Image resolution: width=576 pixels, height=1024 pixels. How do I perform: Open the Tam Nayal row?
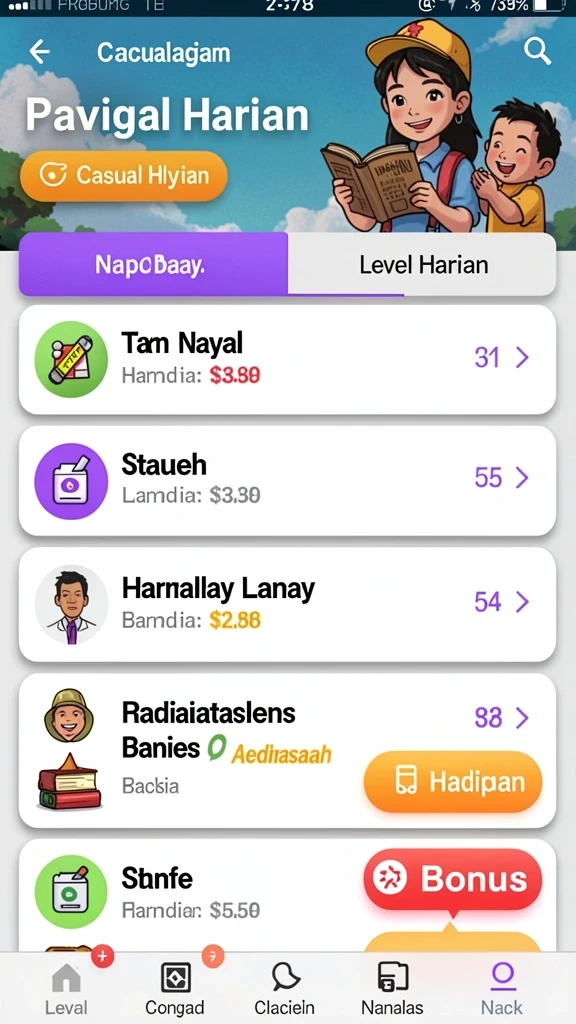click(x=287, y=359)
